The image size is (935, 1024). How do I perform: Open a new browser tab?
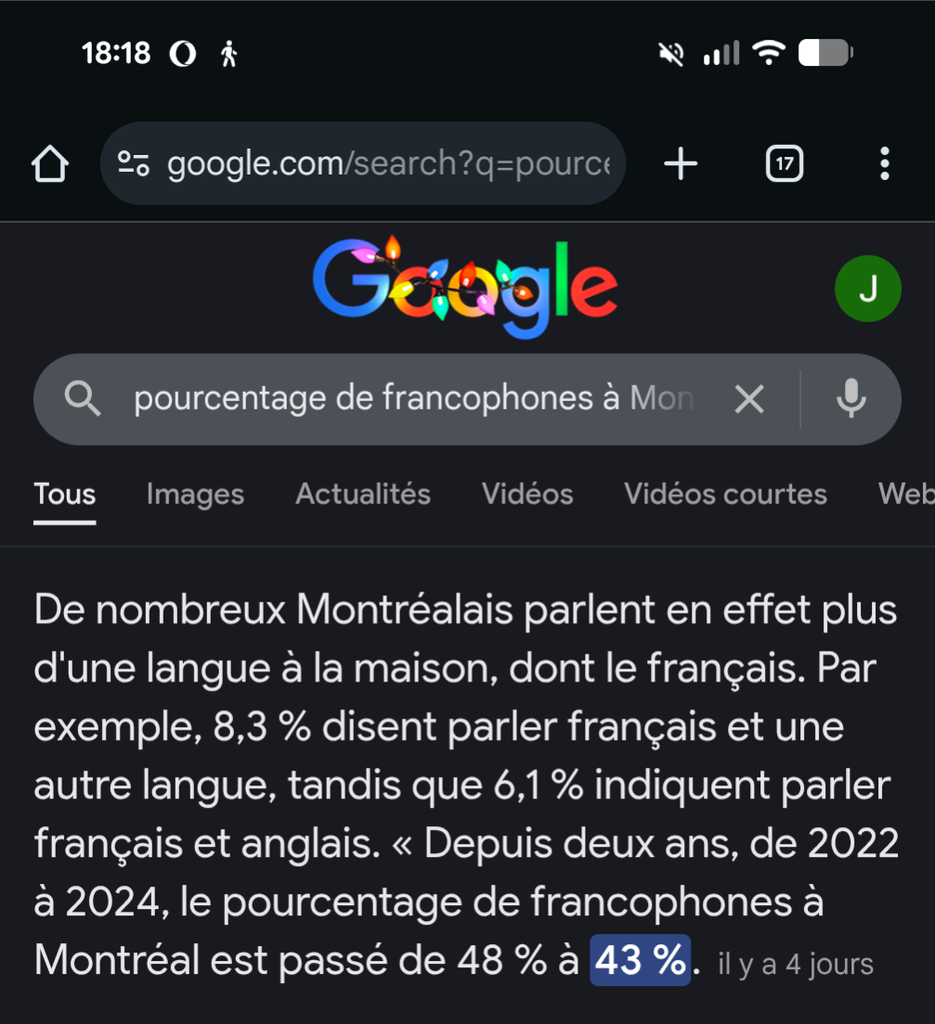[680, 164]
